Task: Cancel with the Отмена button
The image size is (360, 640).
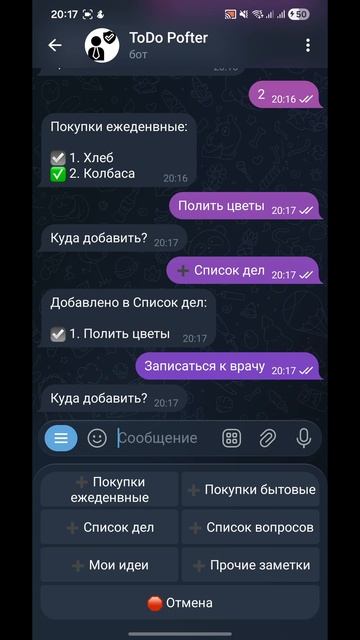Action: click(180, 602)
